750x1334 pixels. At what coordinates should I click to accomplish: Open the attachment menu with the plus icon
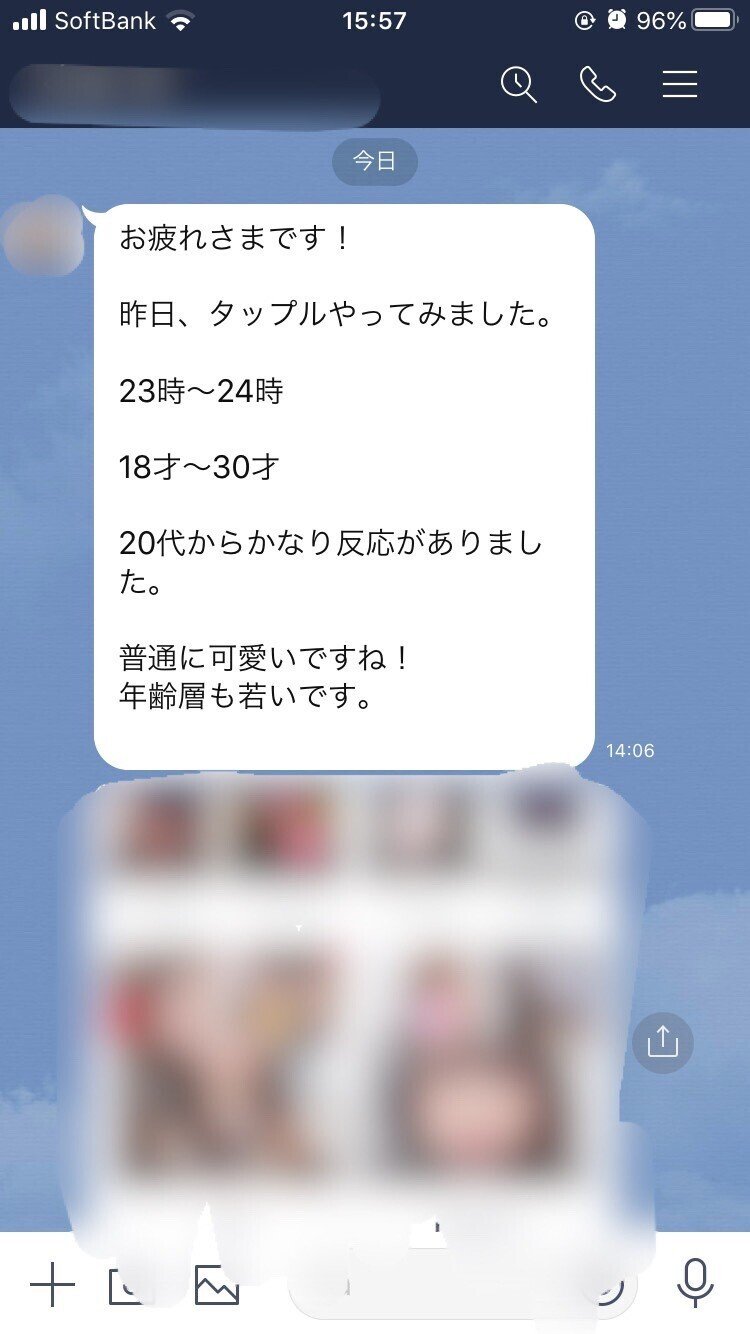(53, 1287)
